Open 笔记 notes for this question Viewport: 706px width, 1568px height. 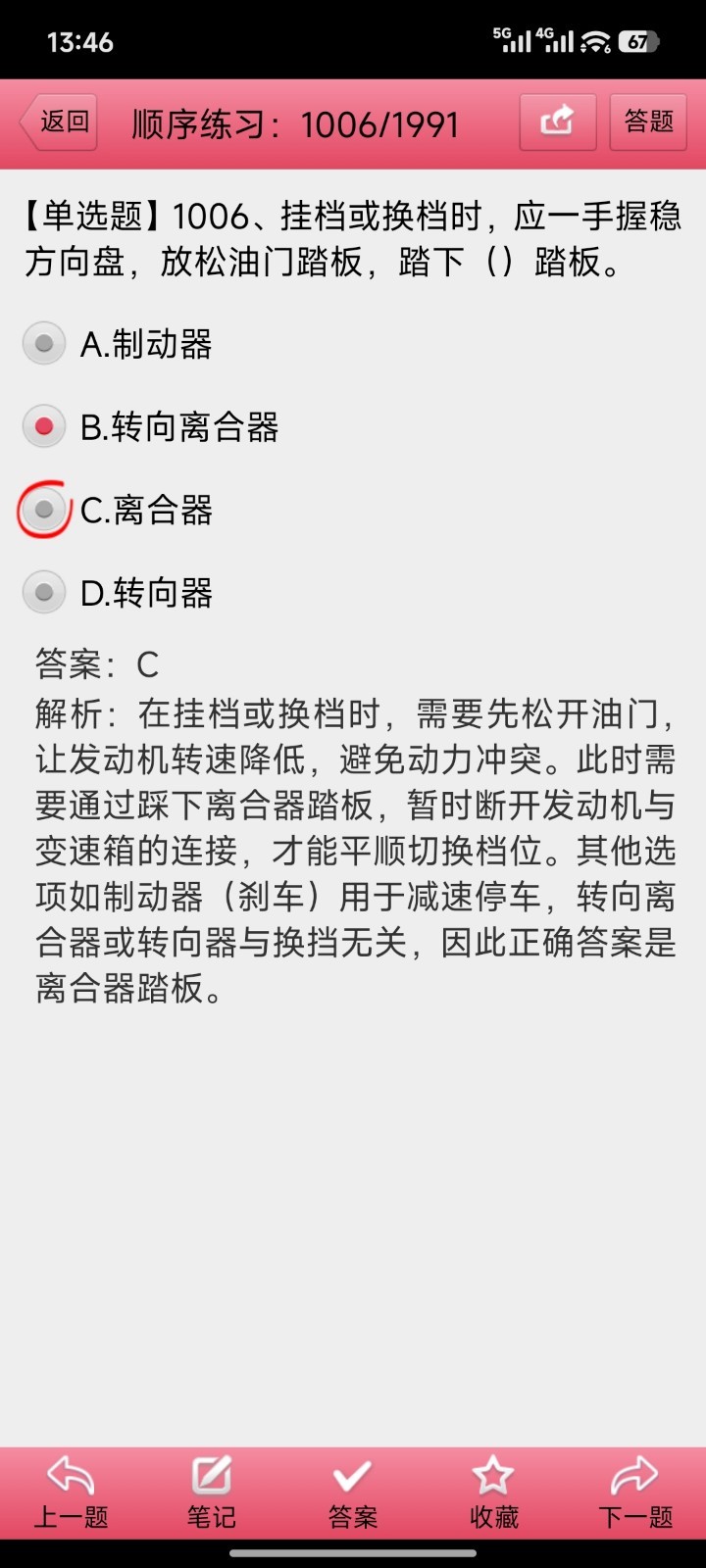point(212,1492)
